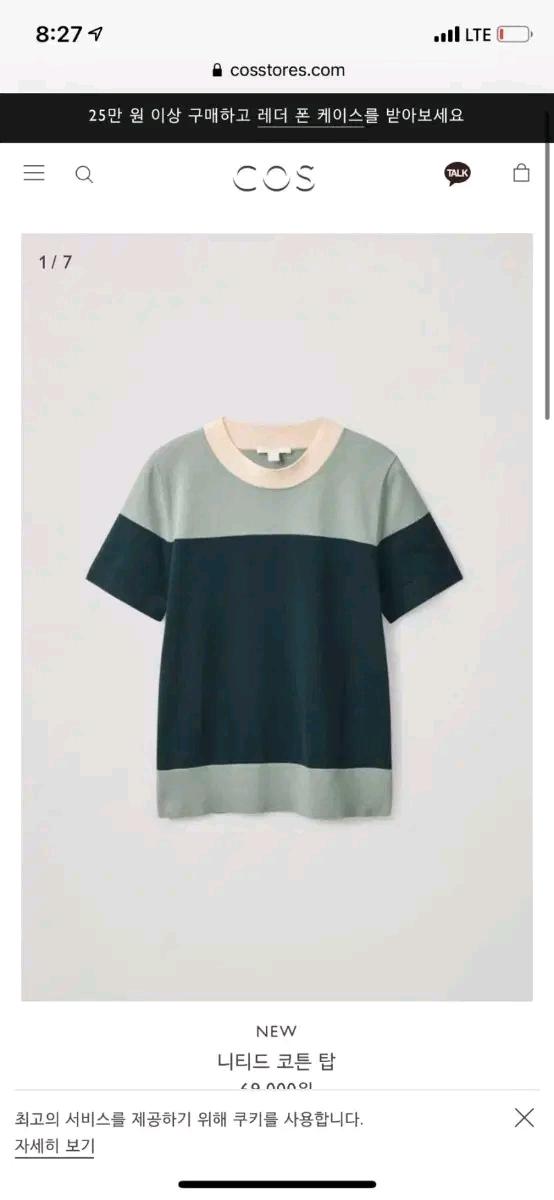Open the knitted cotton top product image
The width and height of the screenshot is (554, 1200).
coord(277,617)
